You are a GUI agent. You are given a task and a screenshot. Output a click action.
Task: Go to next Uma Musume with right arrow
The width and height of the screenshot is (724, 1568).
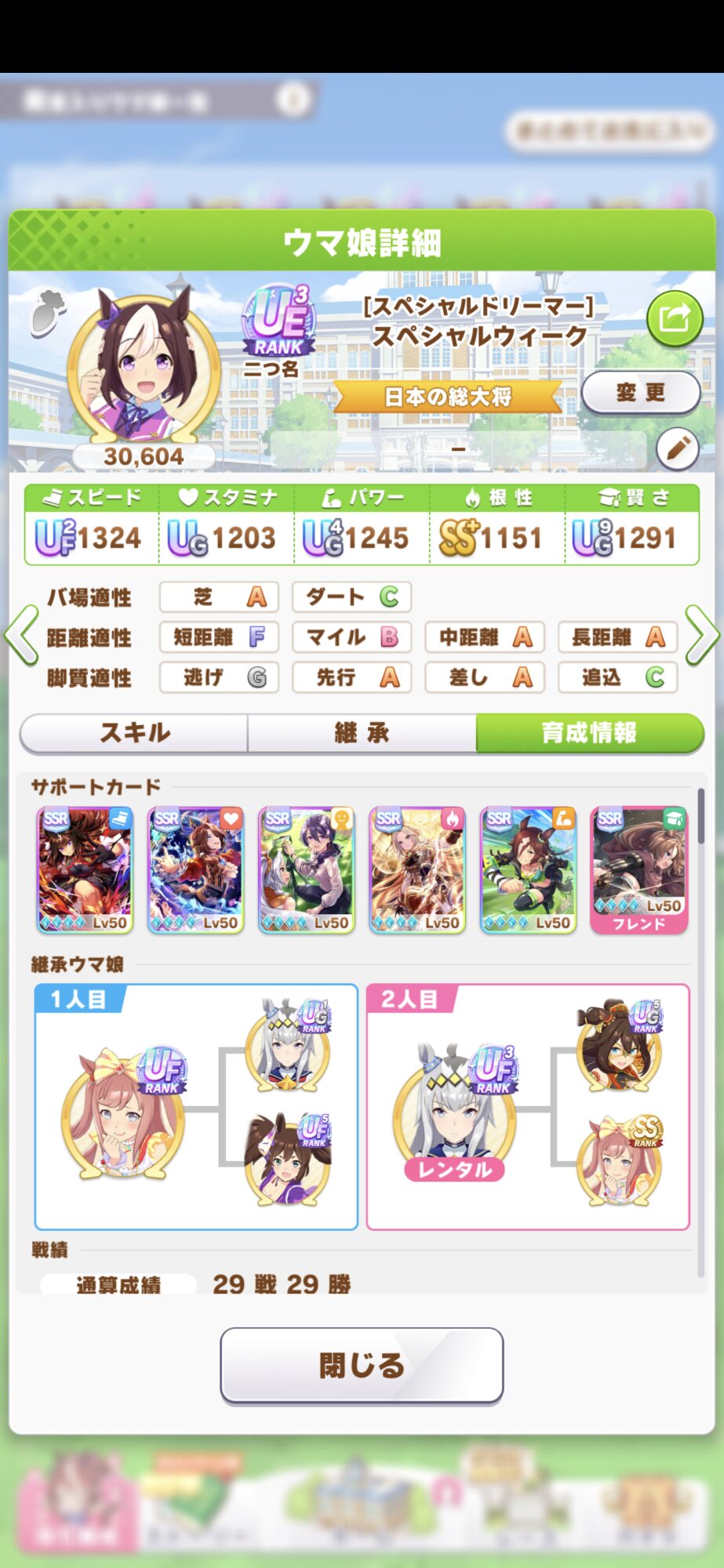701,634
